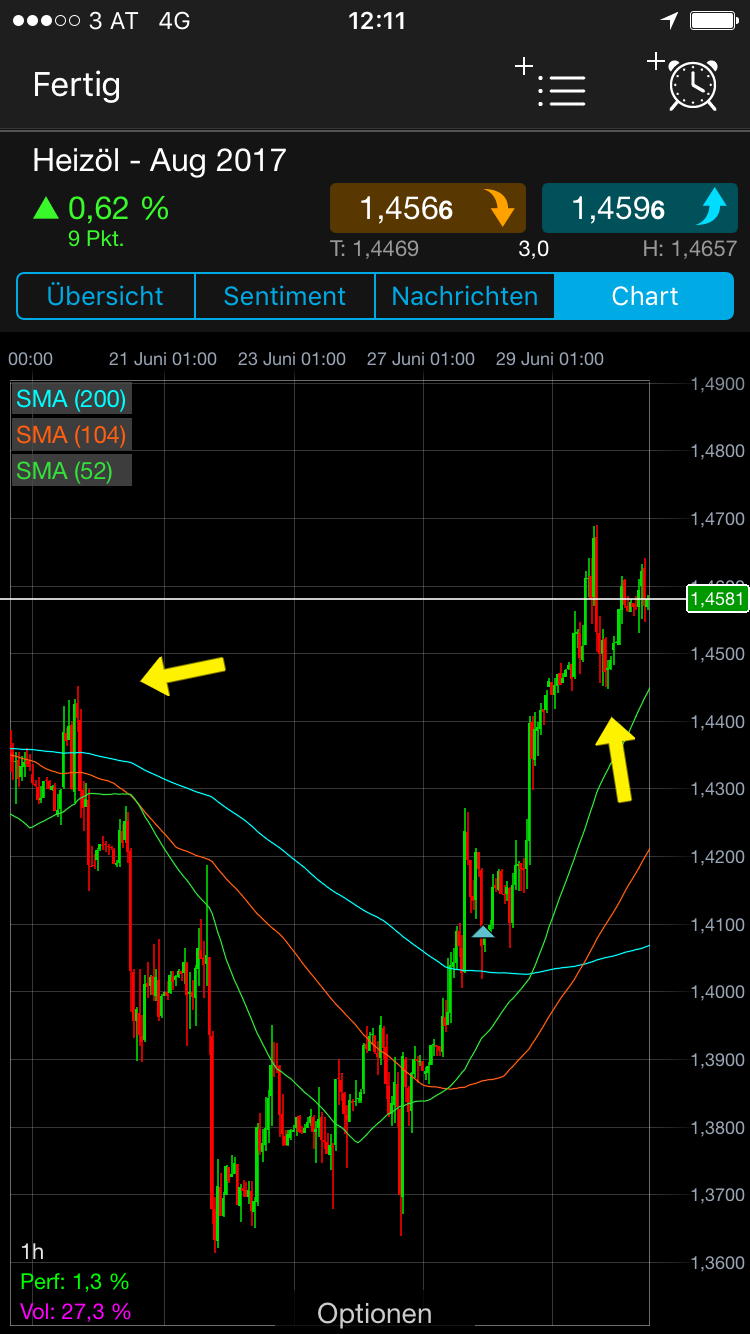The height and width of the screenshot is (1334, 750).
Task: Select the green 1,4581 price marker
Action: (x=716, y=598)
